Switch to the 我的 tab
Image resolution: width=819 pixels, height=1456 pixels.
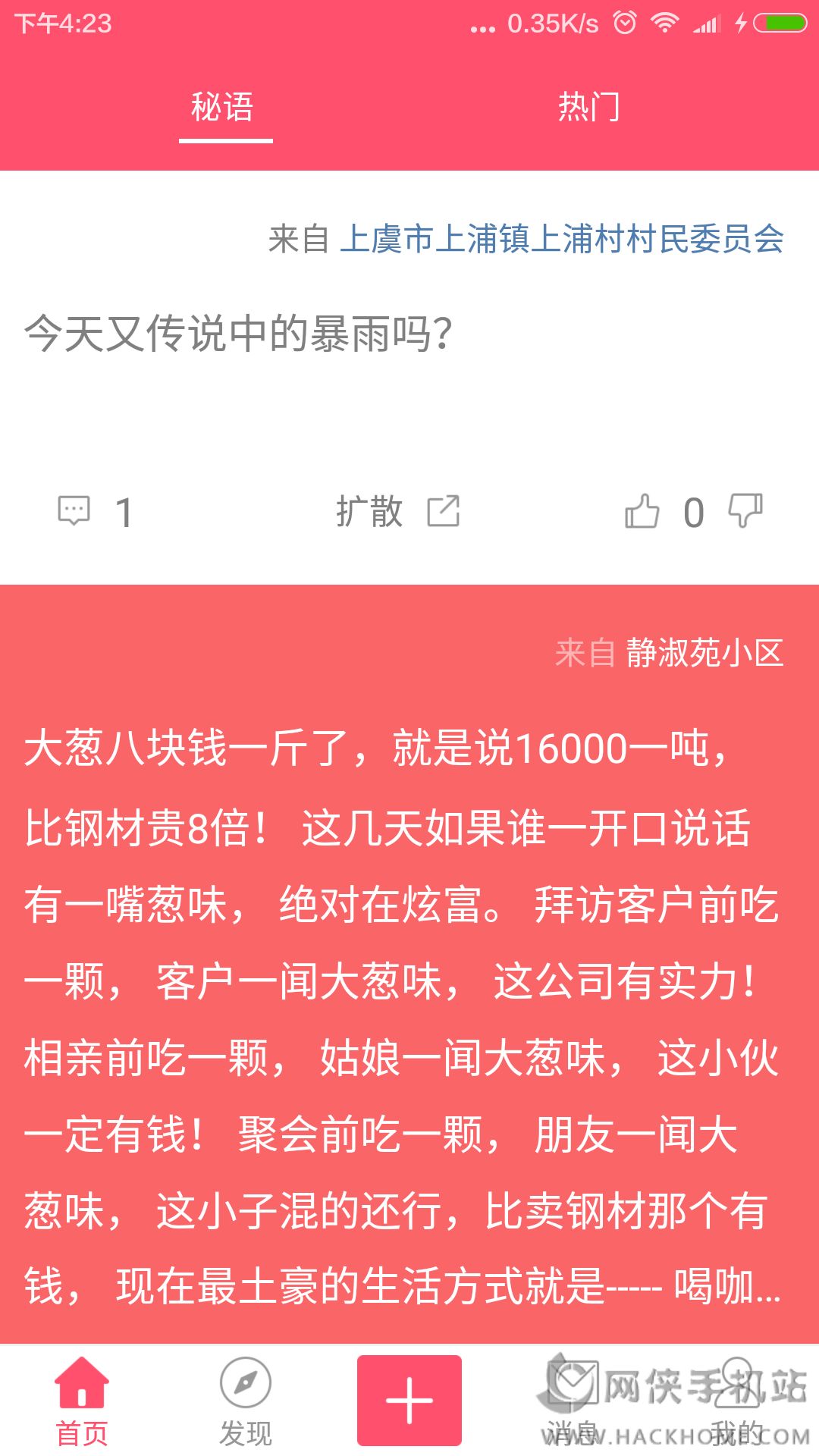(736, 1401)
